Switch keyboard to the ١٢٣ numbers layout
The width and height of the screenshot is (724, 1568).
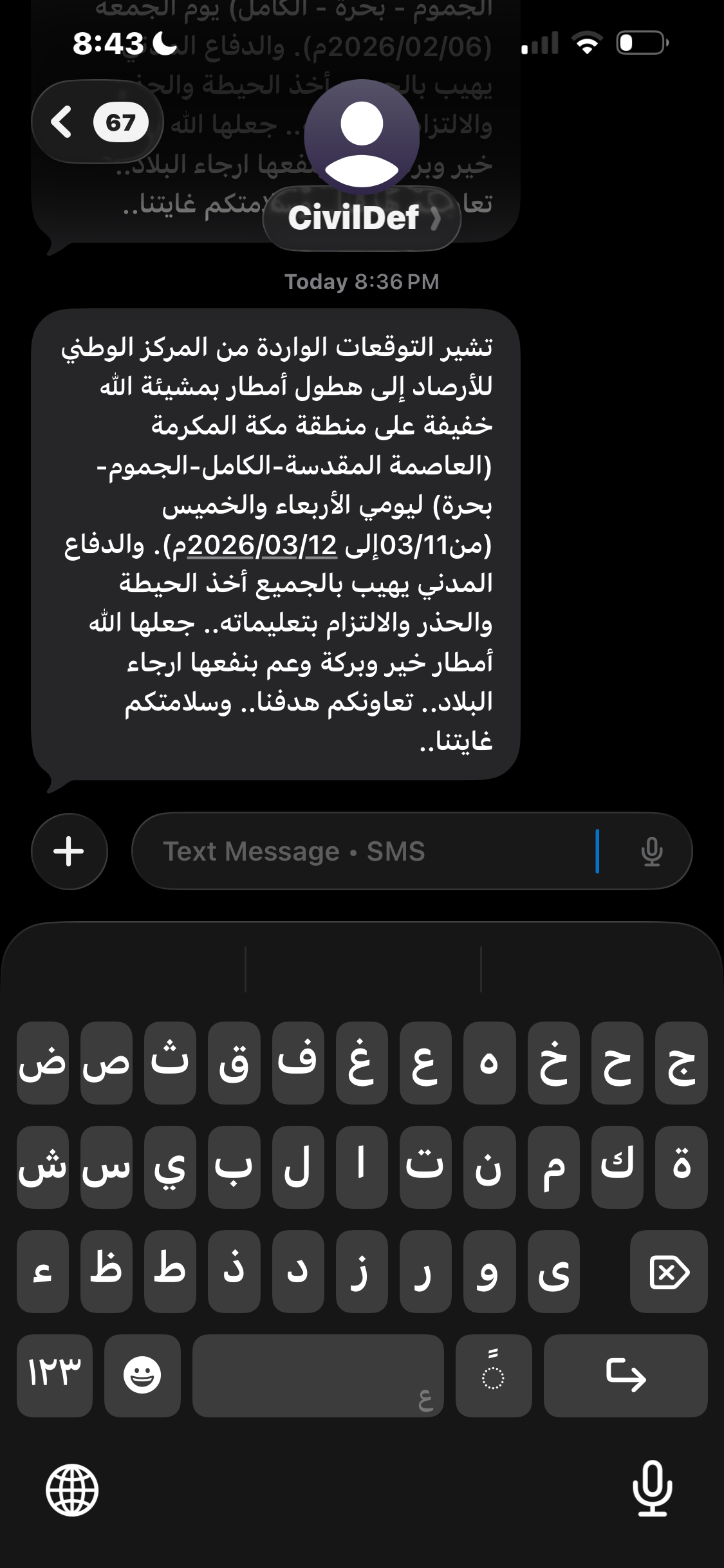54,1376
